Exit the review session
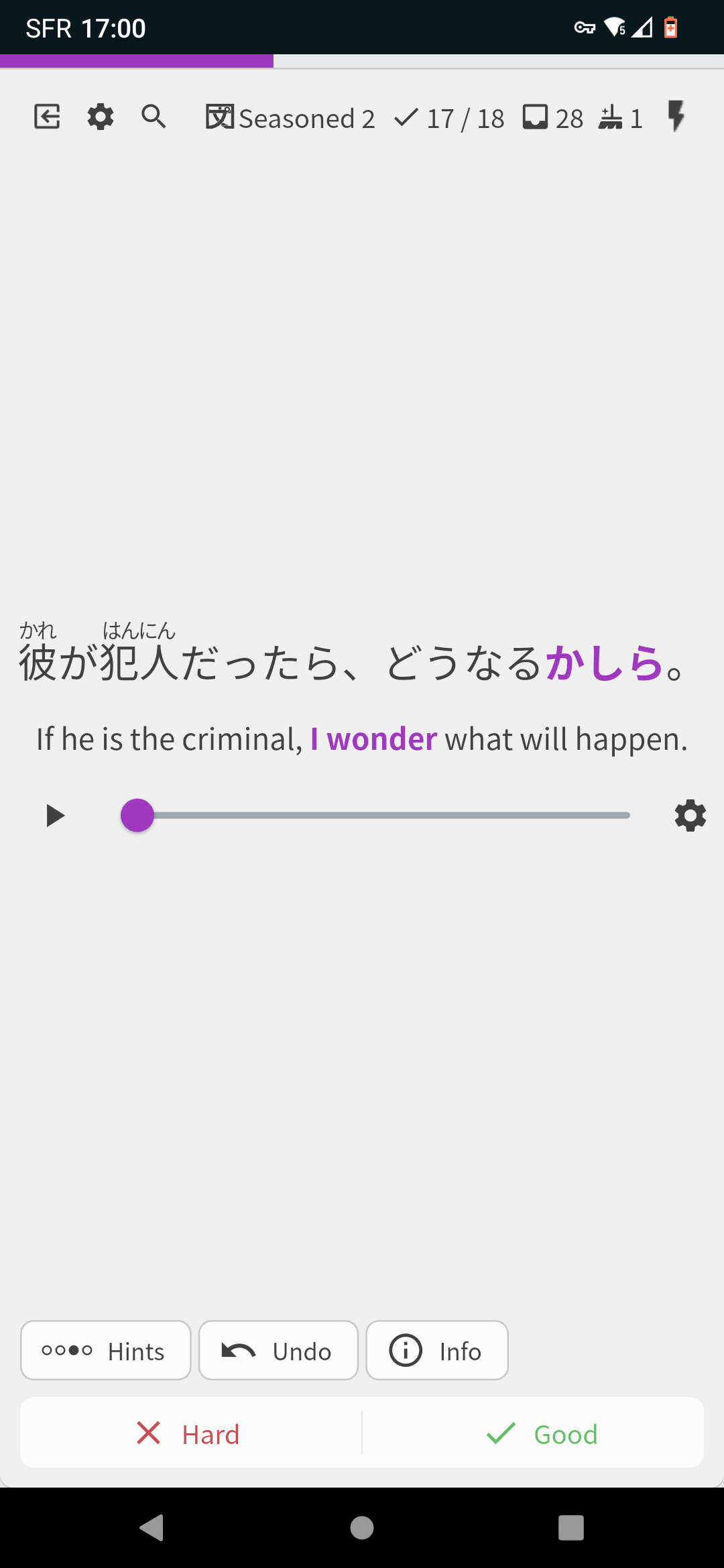 click(47, 117)
